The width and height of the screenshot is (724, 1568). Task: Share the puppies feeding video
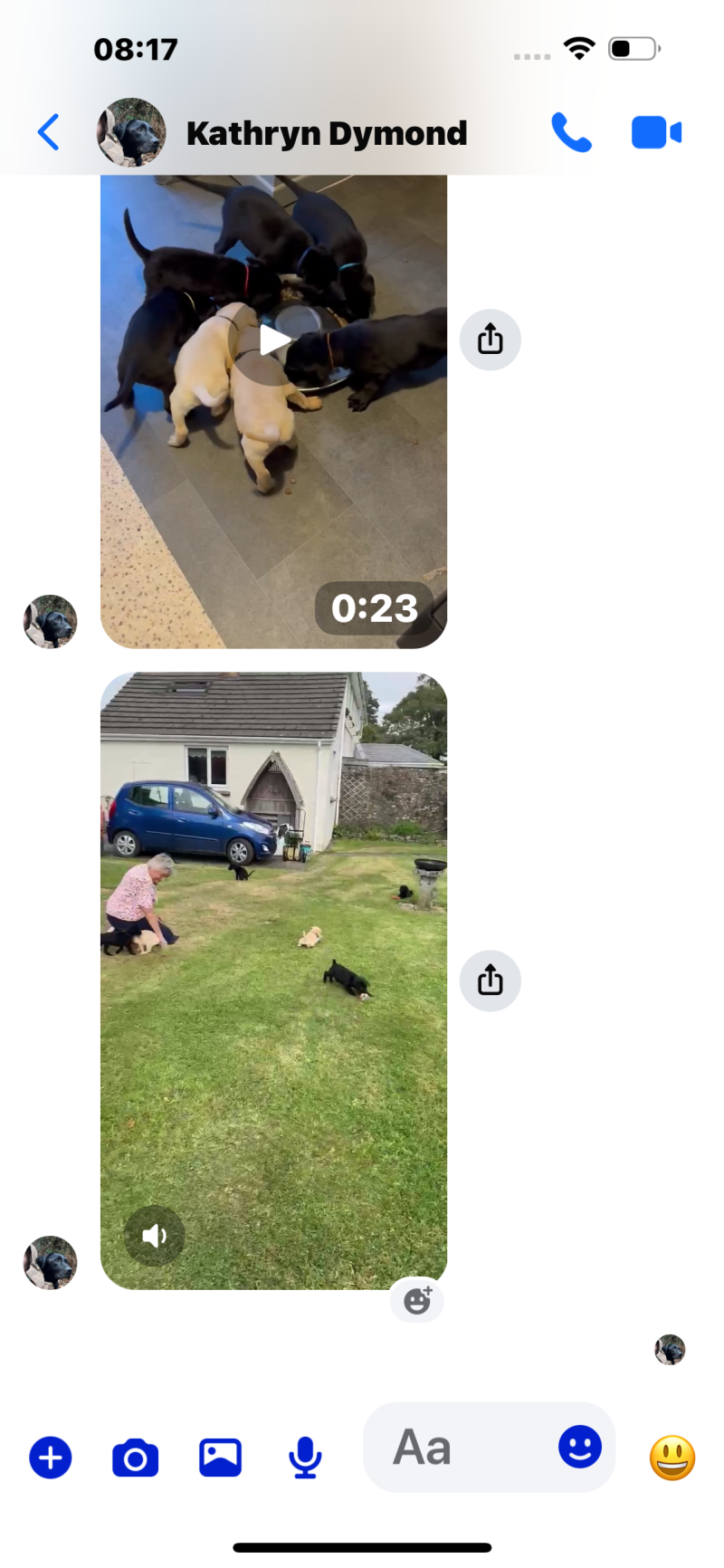[x=490, y=339]
